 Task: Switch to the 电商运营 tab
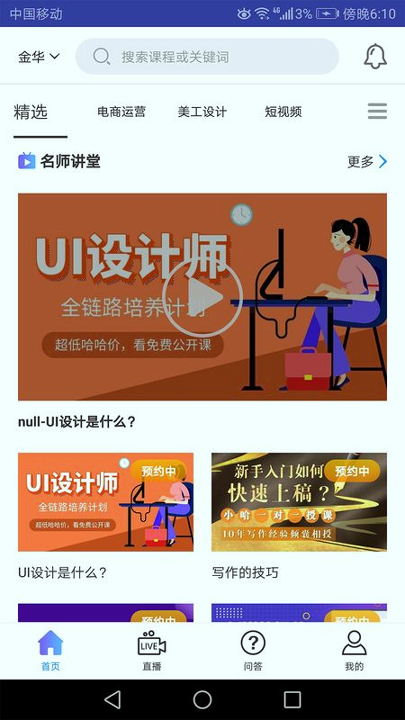pos(121,112)
